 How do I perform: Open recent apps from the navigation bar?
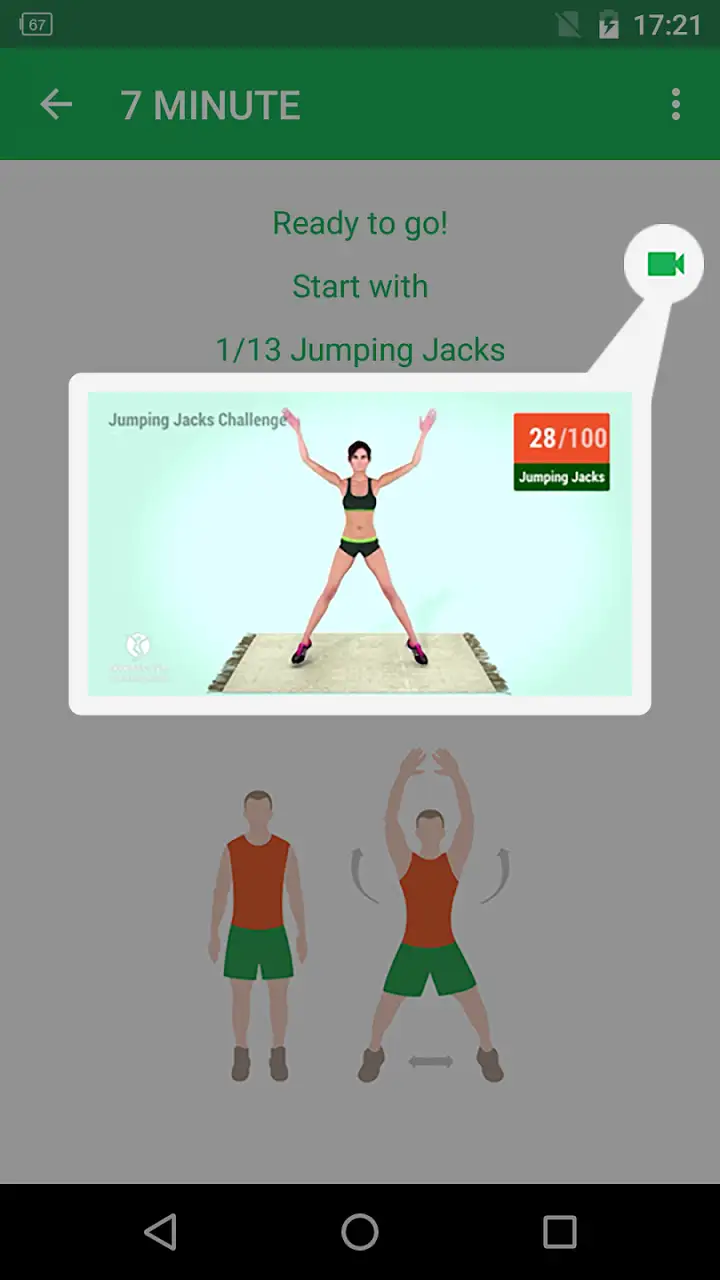(560, 1232)
